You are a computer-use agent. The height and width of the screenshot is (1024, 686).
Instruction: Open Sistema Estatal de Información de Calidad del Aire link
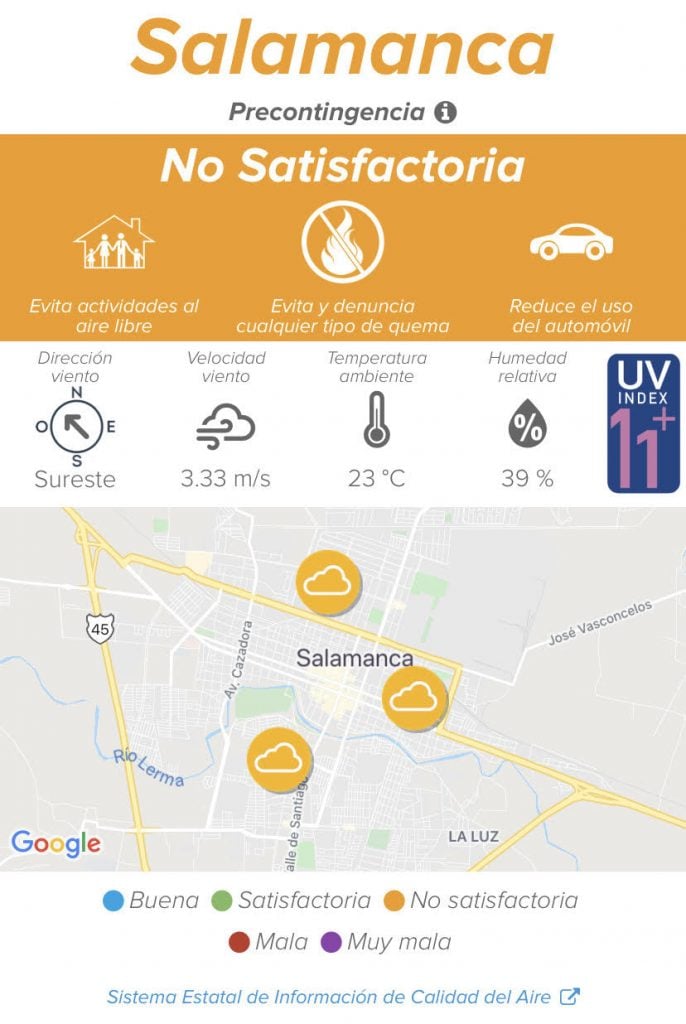(x=343, y=997)
